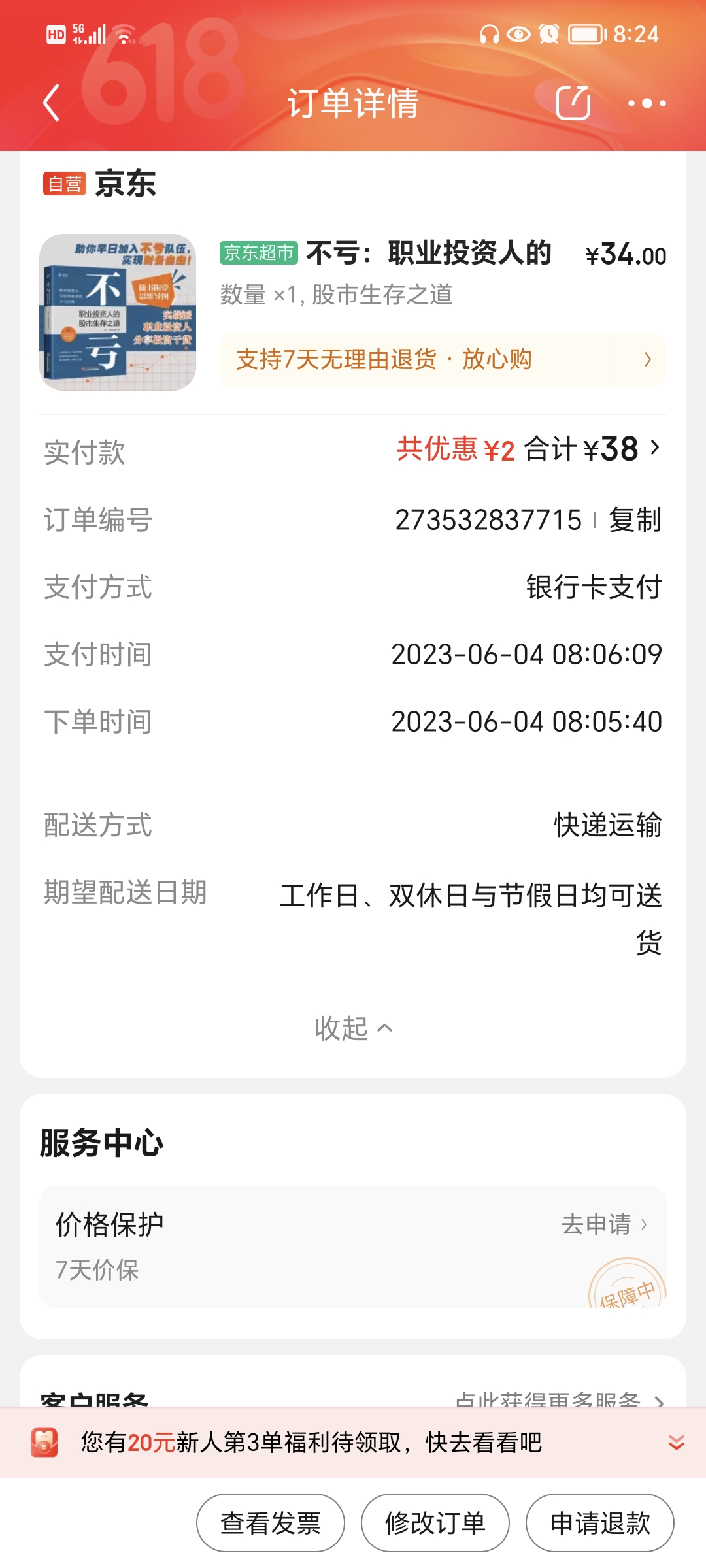Screen dimensions: 706x1568
Task: Tap 查看发票 to view invoice
Action: tap(271, 1523)
